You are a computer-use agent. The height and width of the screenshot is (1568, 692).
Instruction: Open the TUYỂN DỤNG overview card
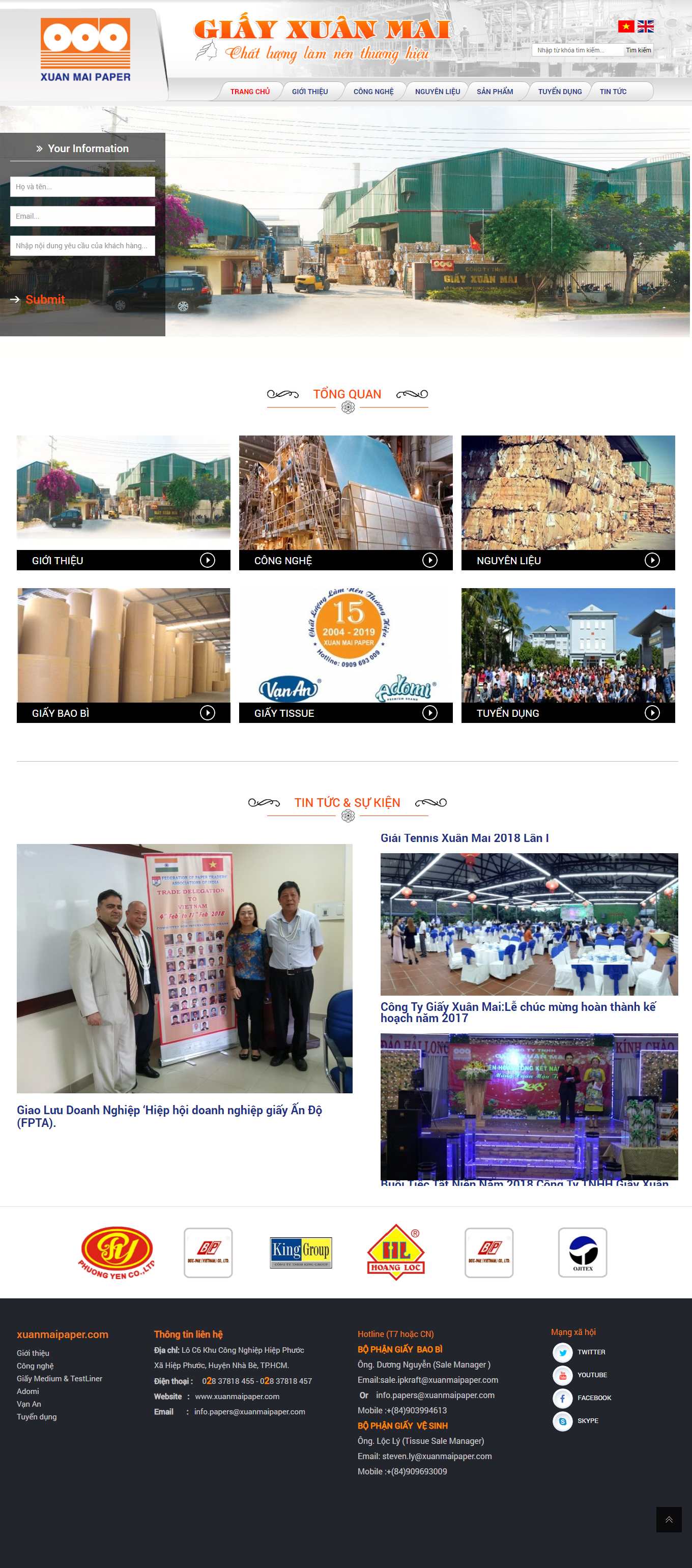click(567, 713)
